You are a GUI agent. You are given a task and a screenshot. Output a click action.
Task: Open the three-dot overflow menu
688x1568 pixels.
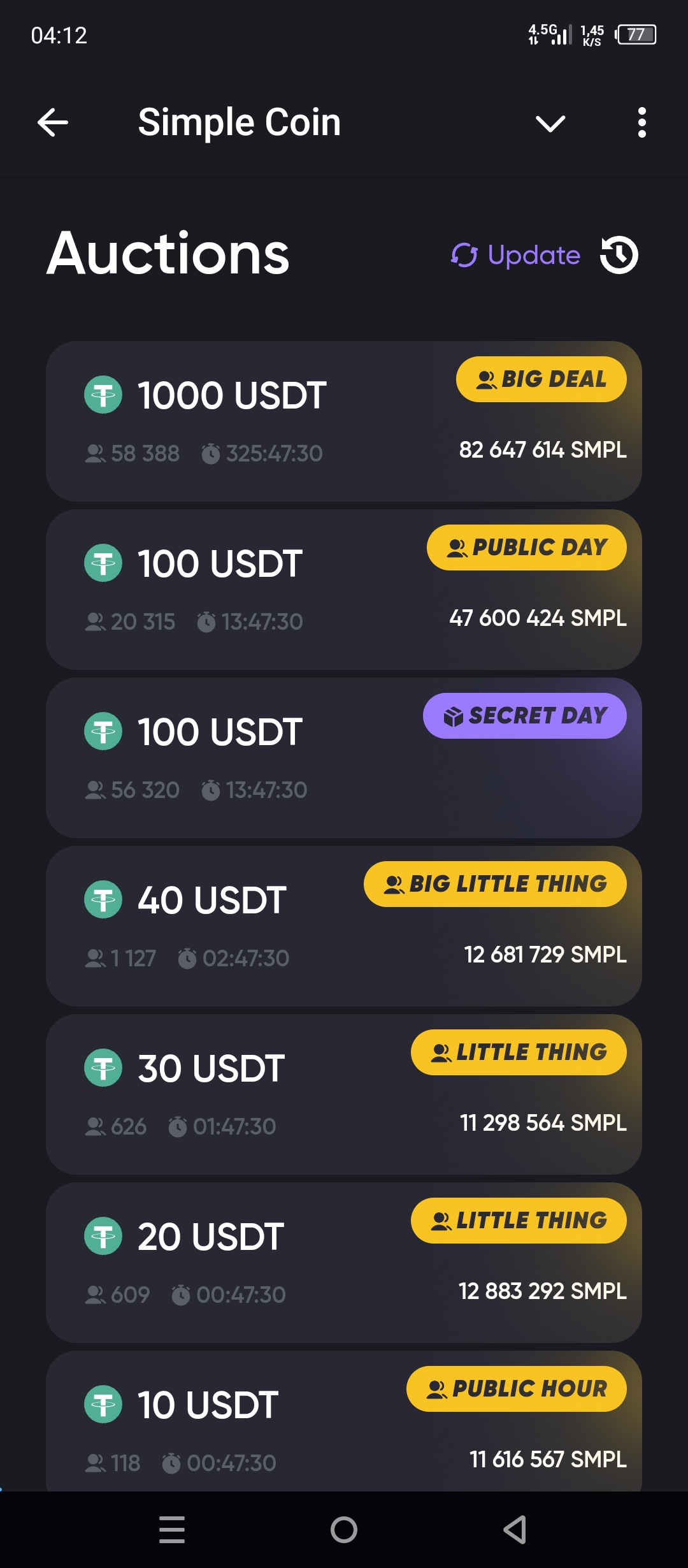coord(641,122)
